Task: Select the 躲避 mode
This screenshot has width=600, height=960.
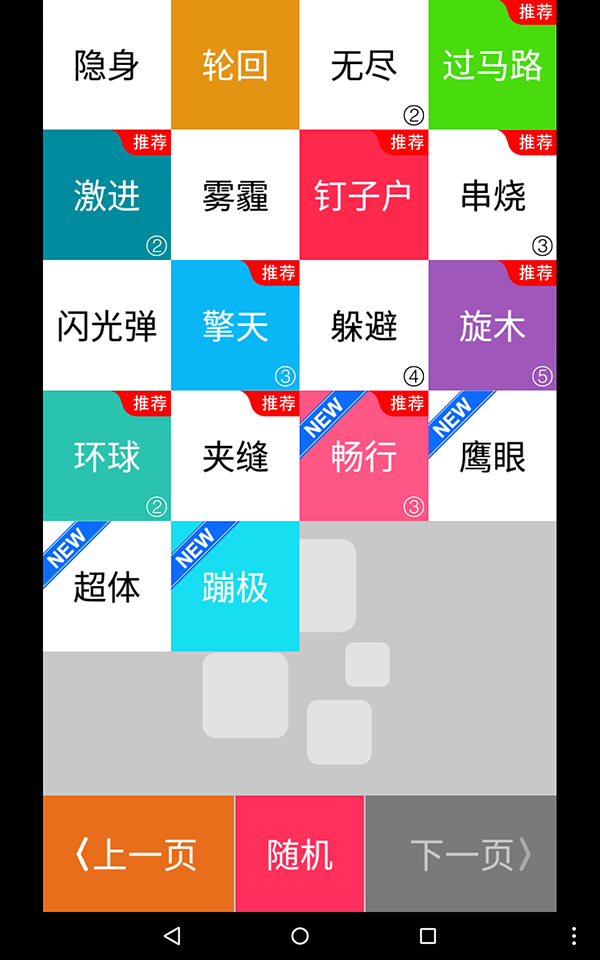Action: pyautogui.click(x=364, y=326)
